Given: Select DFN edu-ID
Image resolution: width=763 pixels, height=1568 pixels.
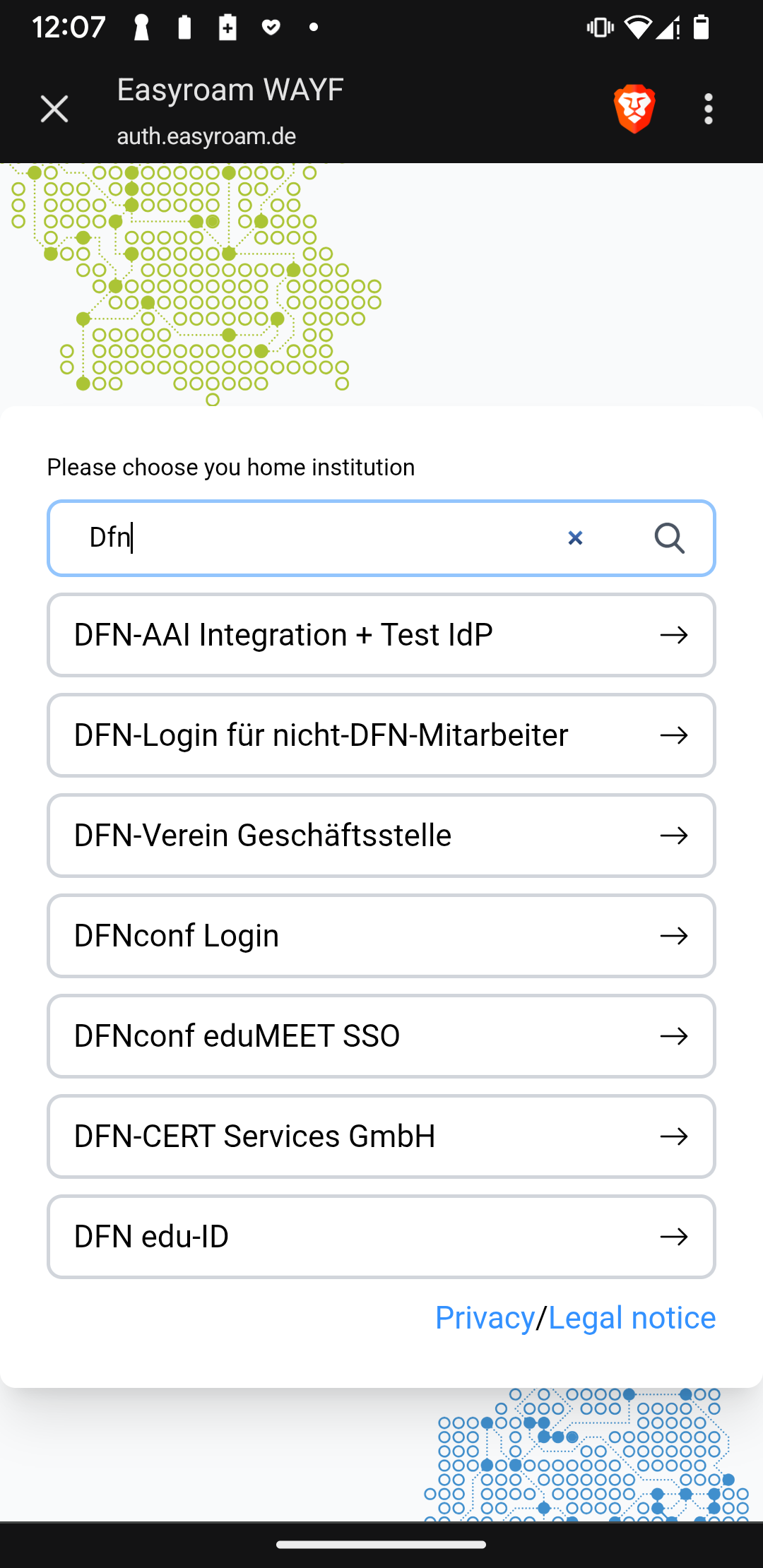Looking at the screenshot, I should point(381,1237).
